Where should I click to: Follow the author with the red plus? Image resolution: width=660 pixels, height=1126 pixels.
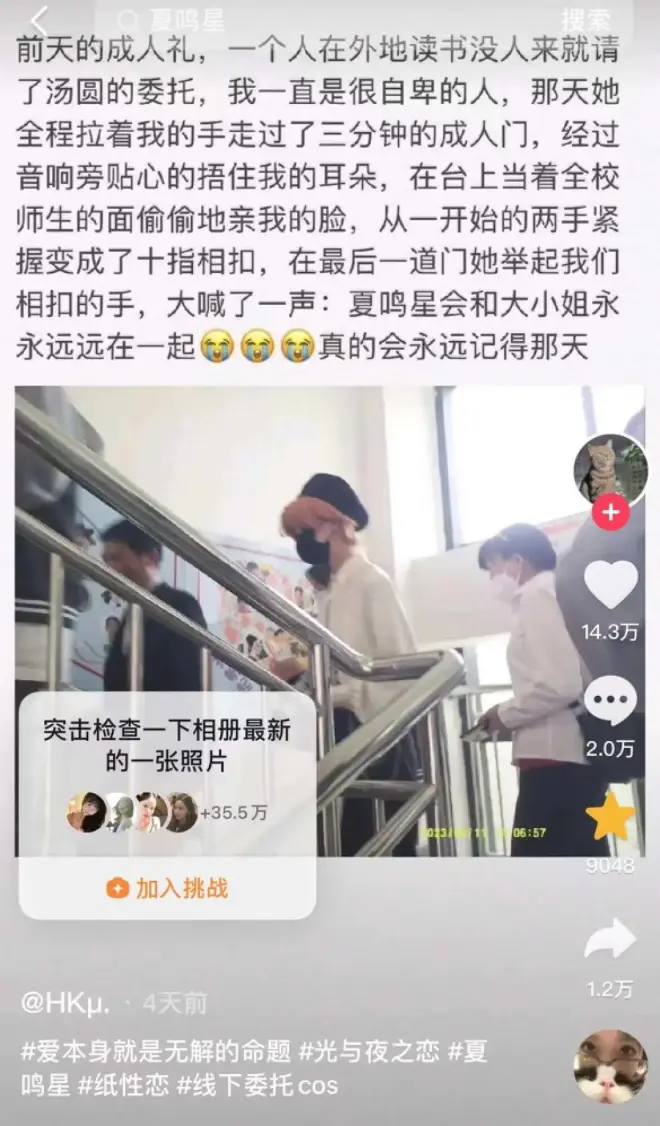click(x=610, y=514)
